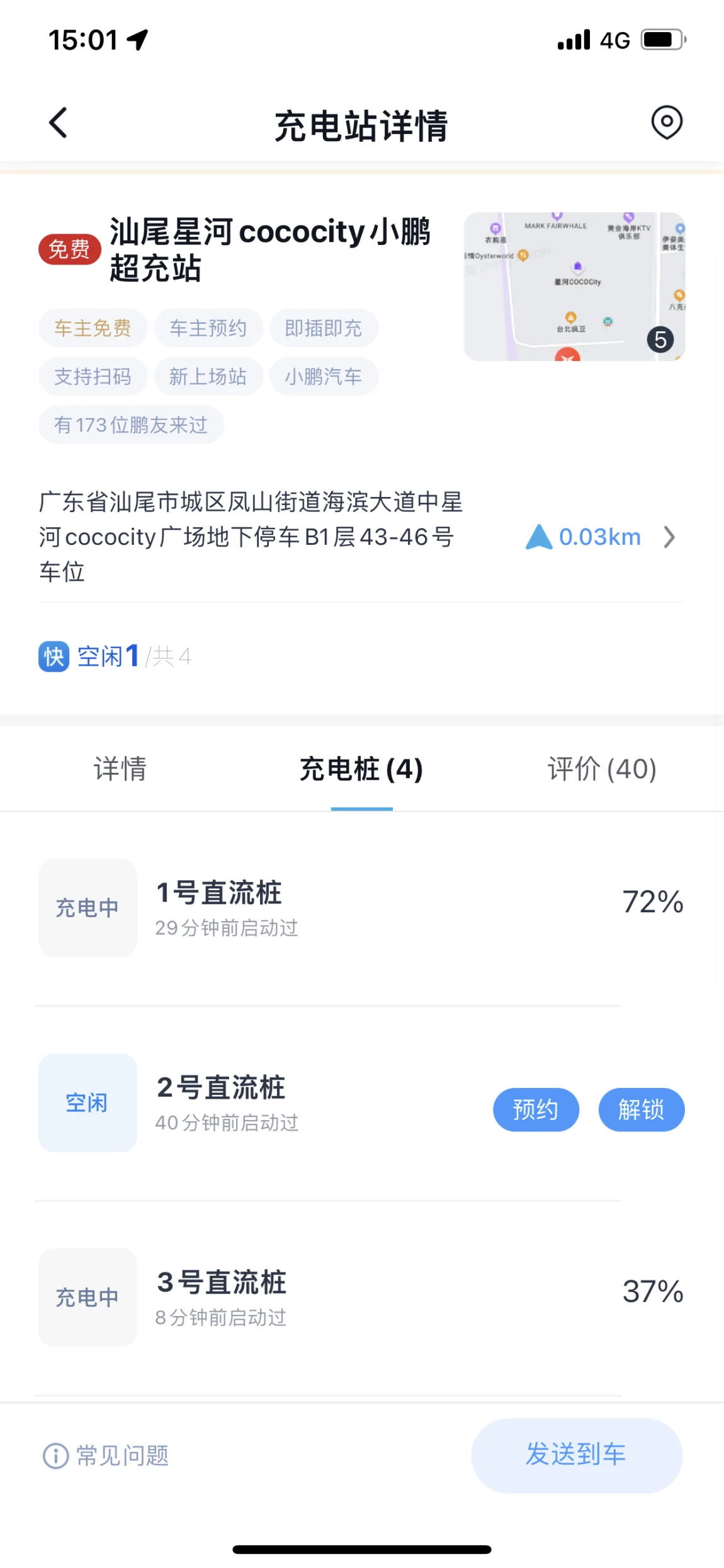This screenshot has height=1568, width=724.
Task: Switch to the 详情 tab
Action: click(x=120, y=769)
